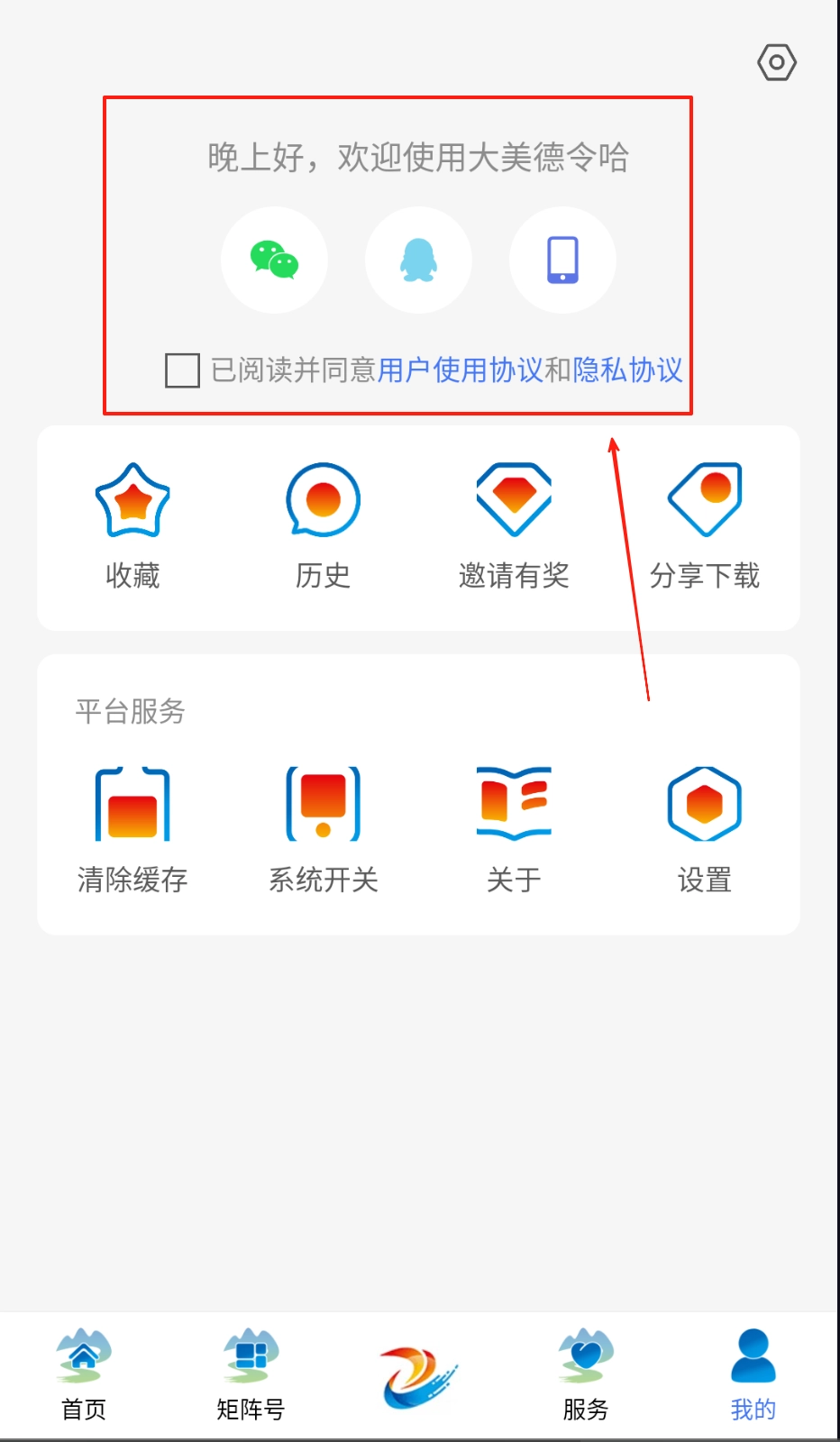Viewport: 840px width, 1442px height.
Task: Open the 隐私协议 link
Action: pyautogui.click(x=627, y=370)
